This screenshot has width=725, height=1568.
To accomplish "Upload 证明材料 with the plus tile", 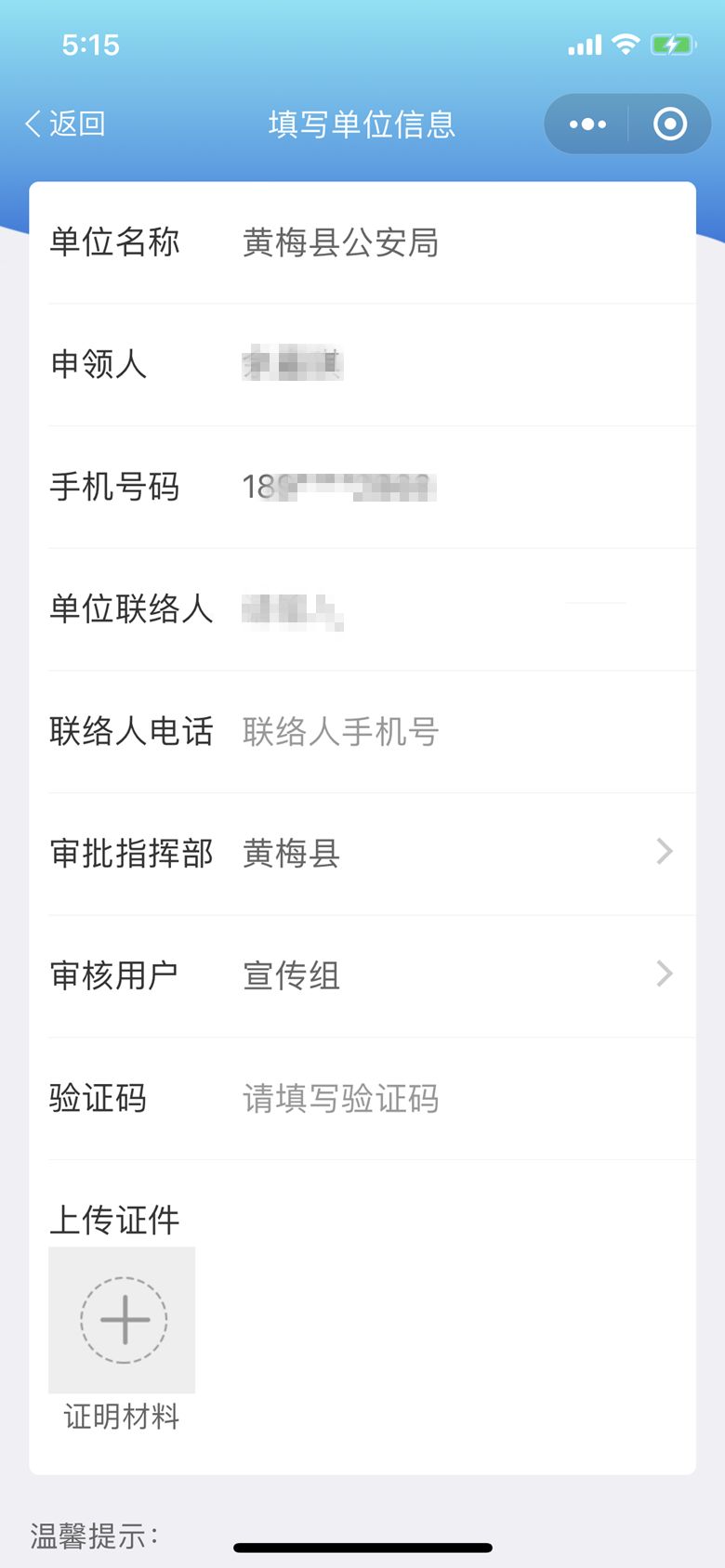I will click(123, 1319).
